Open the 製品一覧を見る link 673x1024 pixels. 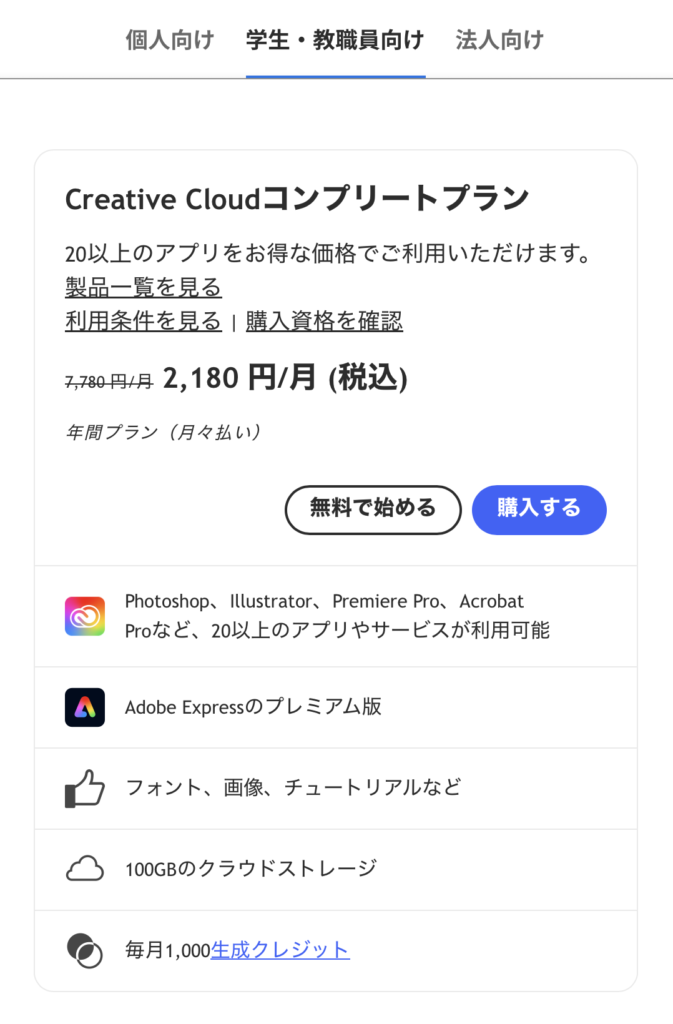[143, 288]
